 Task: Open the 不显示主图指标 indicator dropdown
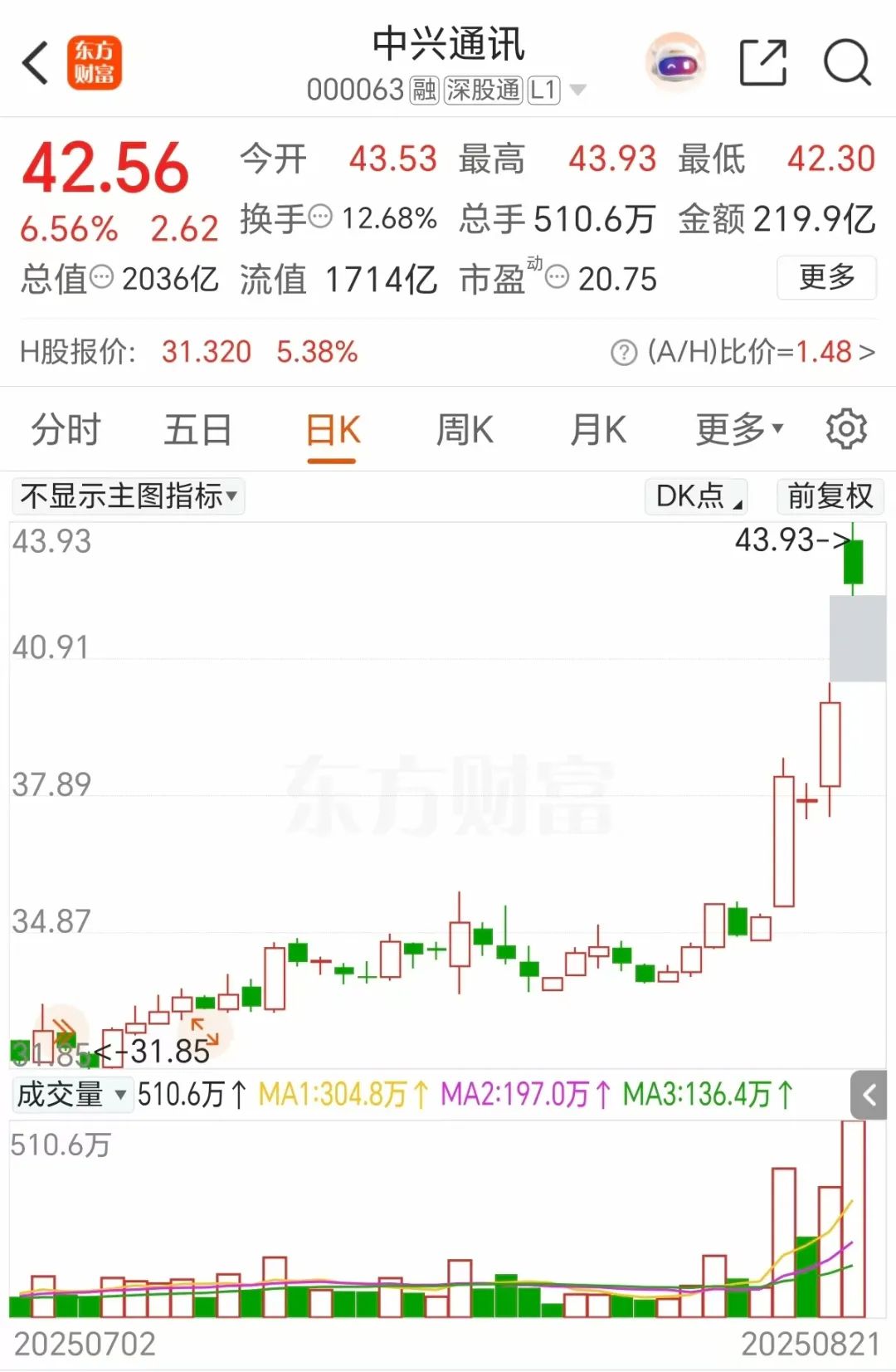coord(129,496)
